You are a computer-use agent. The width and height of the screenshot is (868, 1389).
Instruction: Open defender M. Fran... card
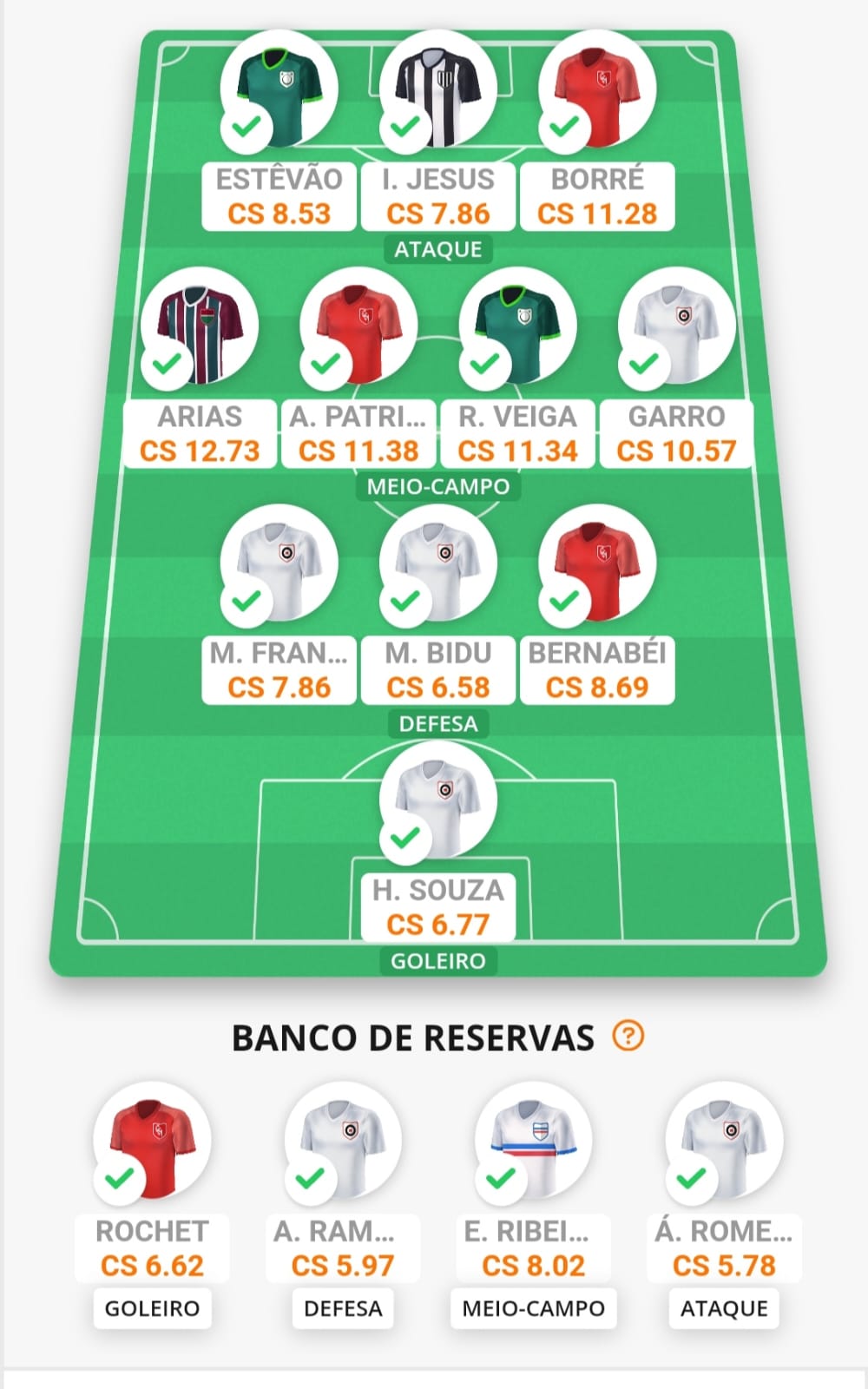coord(279,604)
